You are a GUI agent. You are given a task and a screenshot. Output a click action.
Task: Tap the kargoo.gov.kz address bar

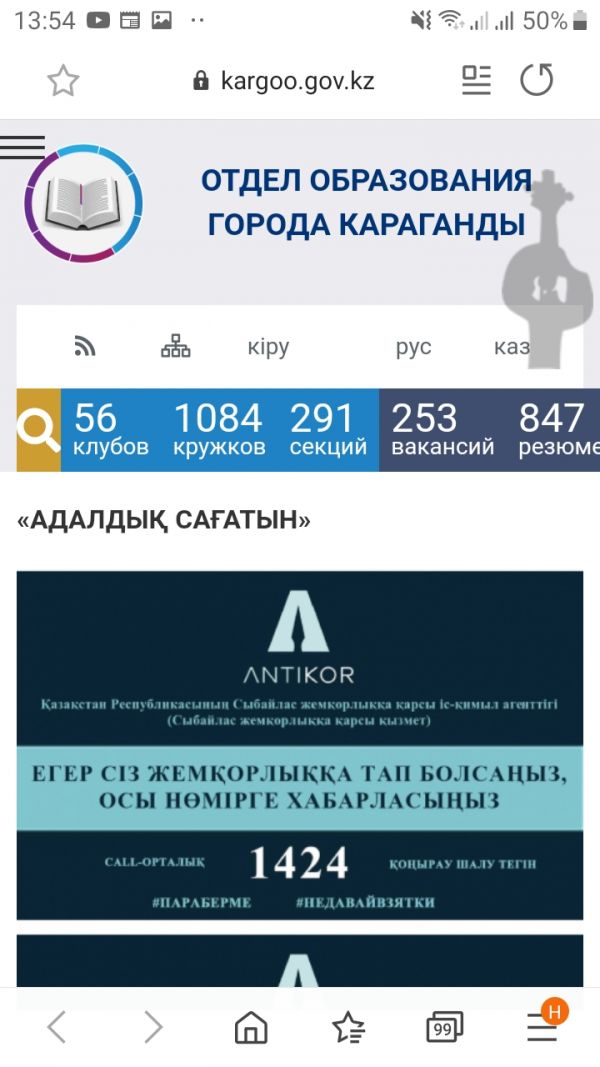[x=285, y=81]
